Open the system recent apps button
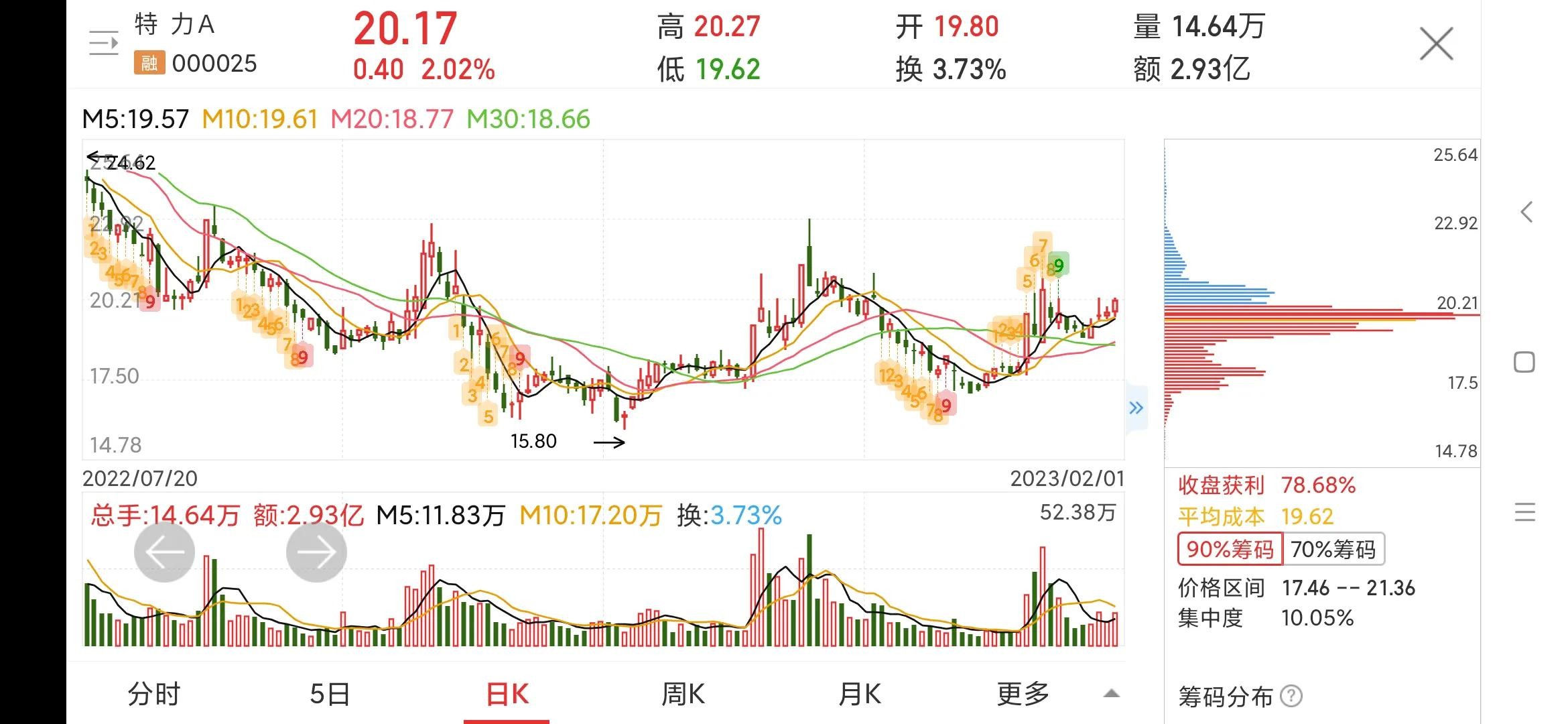 click(1524, 512)
